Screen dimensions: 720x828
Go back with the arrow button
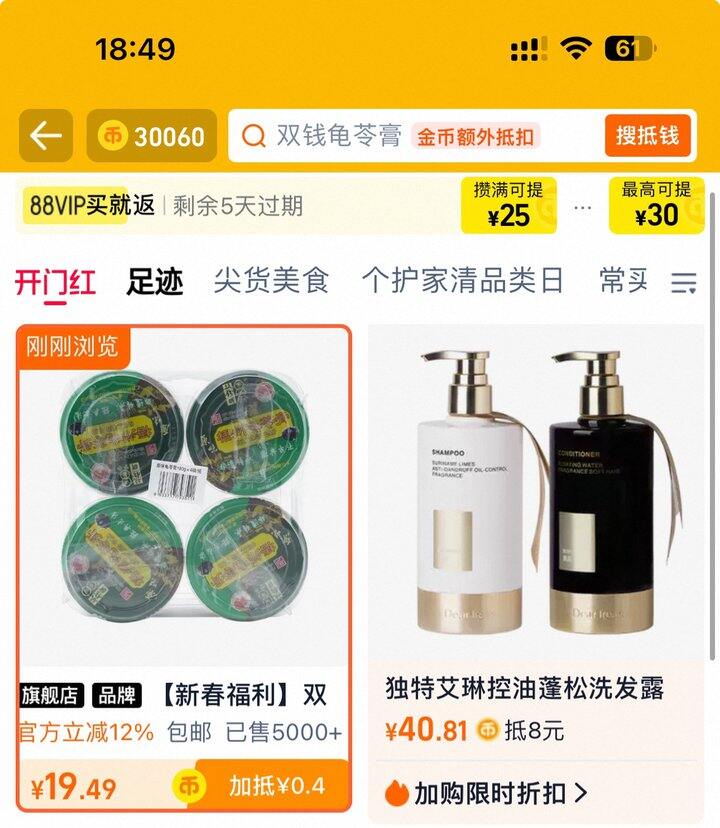click(x=46, y=136)
